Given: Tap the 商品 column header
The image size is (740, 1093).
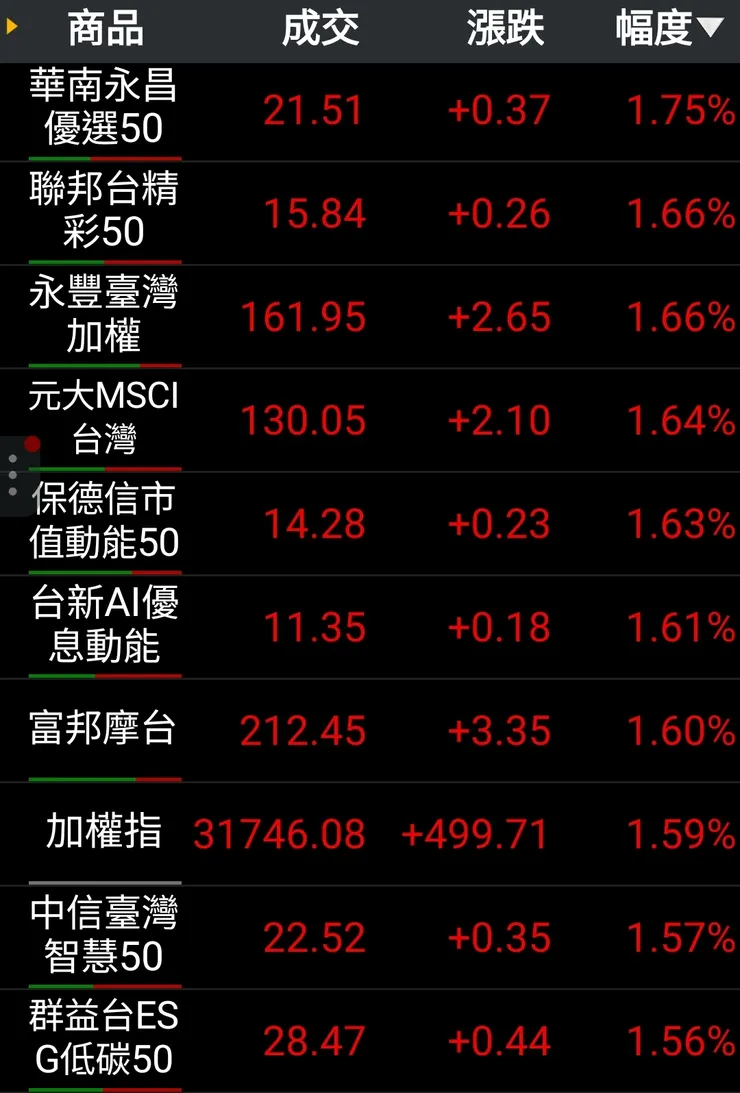Looking at the screenshot, I should [105, 30].
